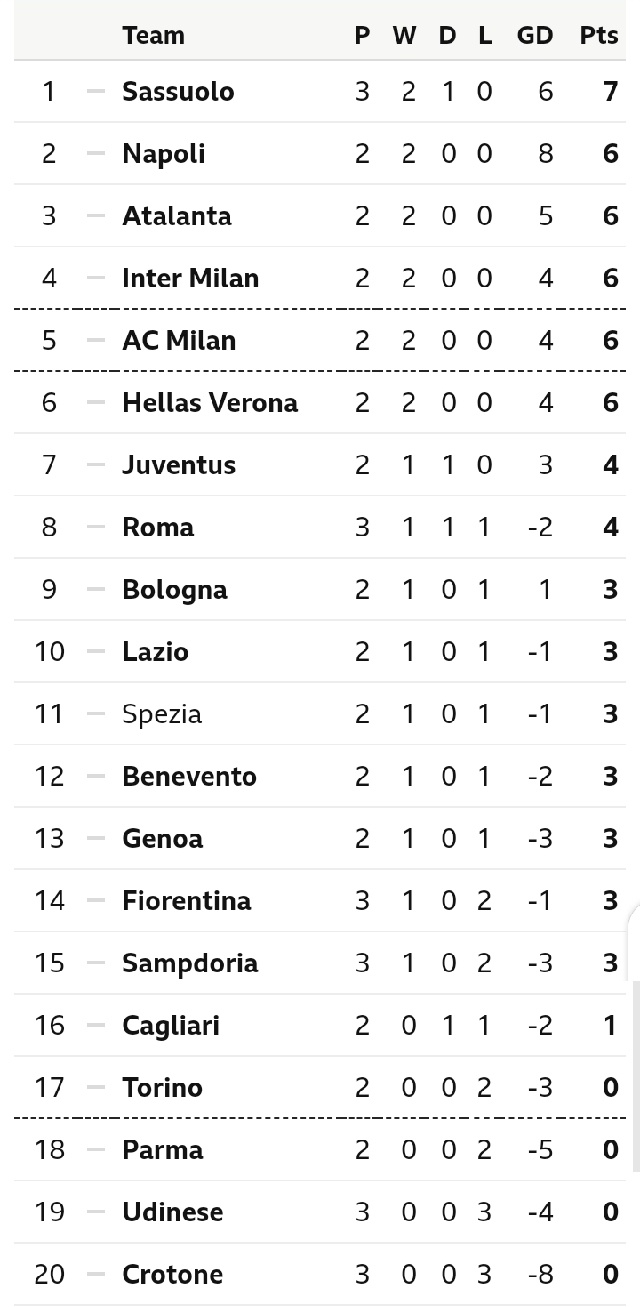Go to the Udinese team page
The width and height of the screenshot is (640, 1307).
pyautogui.click(x=172, y=1212)
